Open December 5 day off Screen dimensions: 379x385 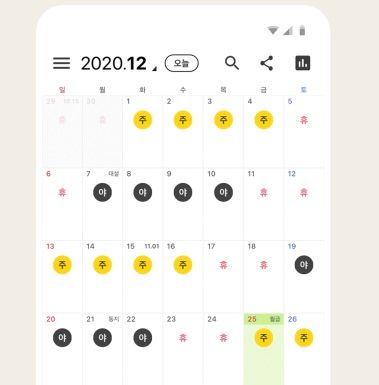(304, 131)
